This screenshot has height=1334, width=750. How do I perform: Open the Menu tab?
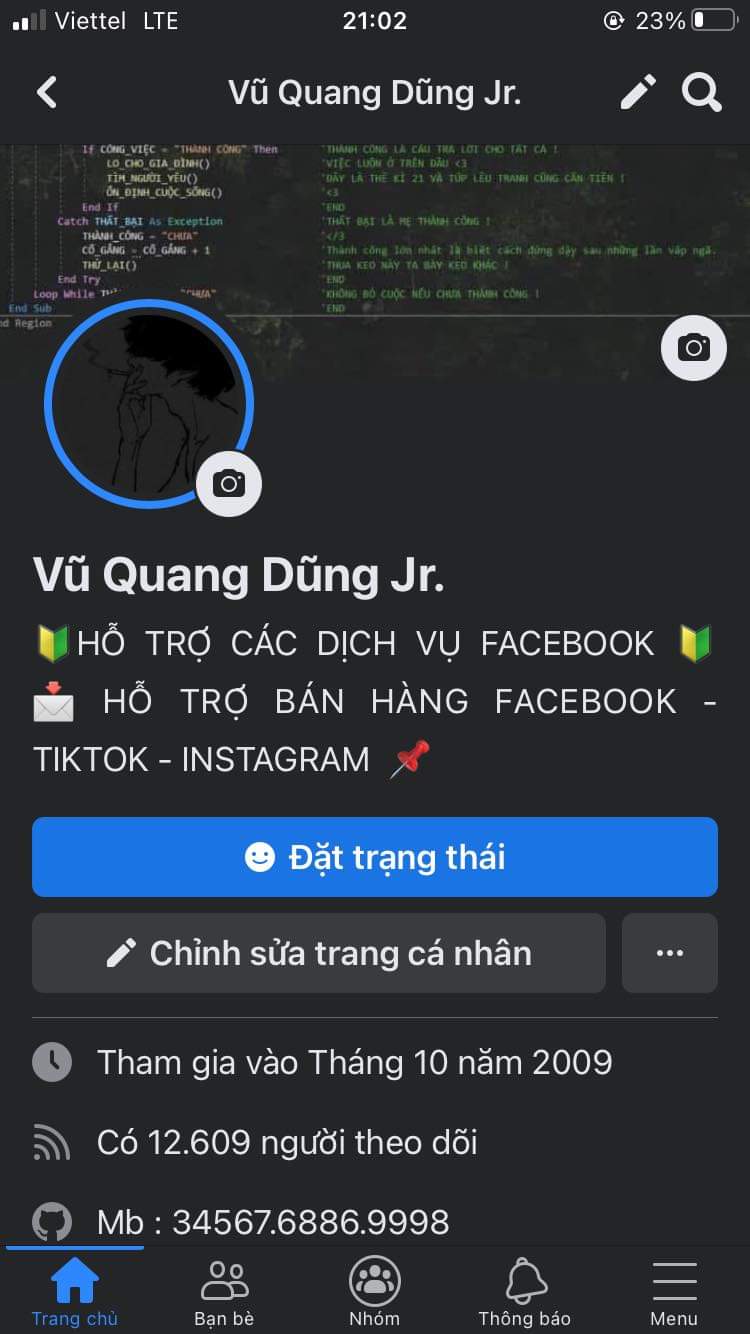coord(674,1290)
